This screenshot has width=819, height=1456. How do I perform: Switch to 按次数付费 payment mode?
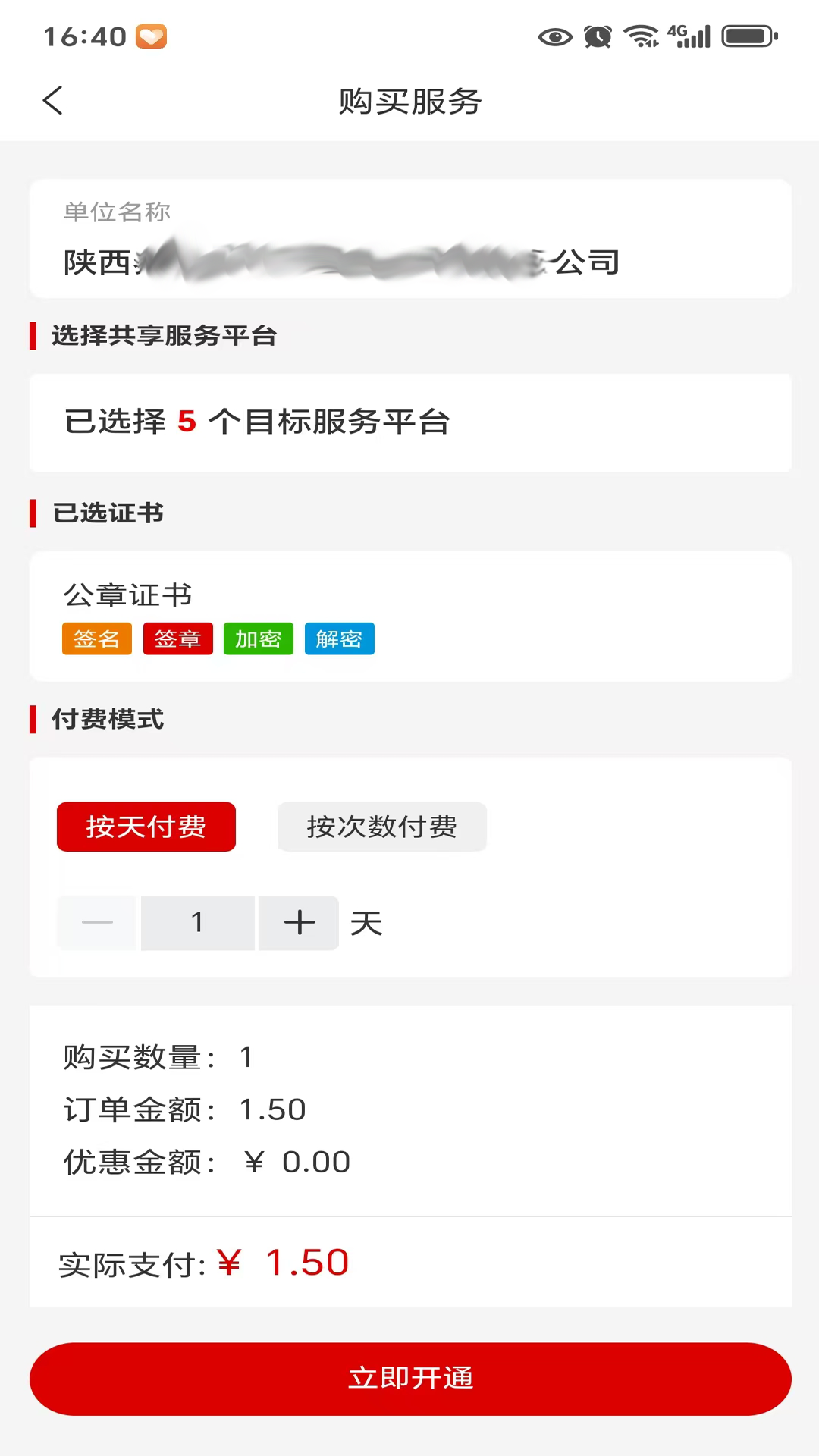tap(382, 827)
